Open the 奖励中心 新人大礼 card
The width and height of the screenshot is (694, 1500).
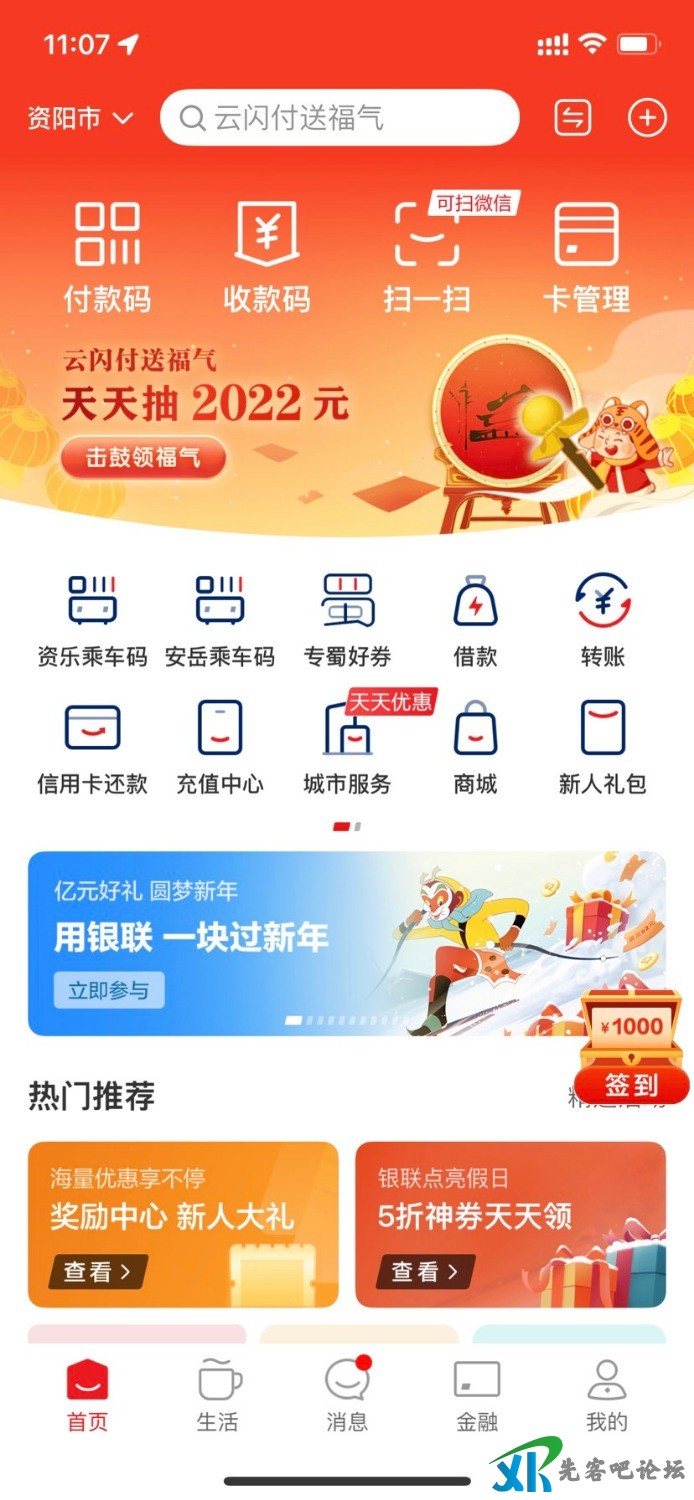pos(182,1224)
